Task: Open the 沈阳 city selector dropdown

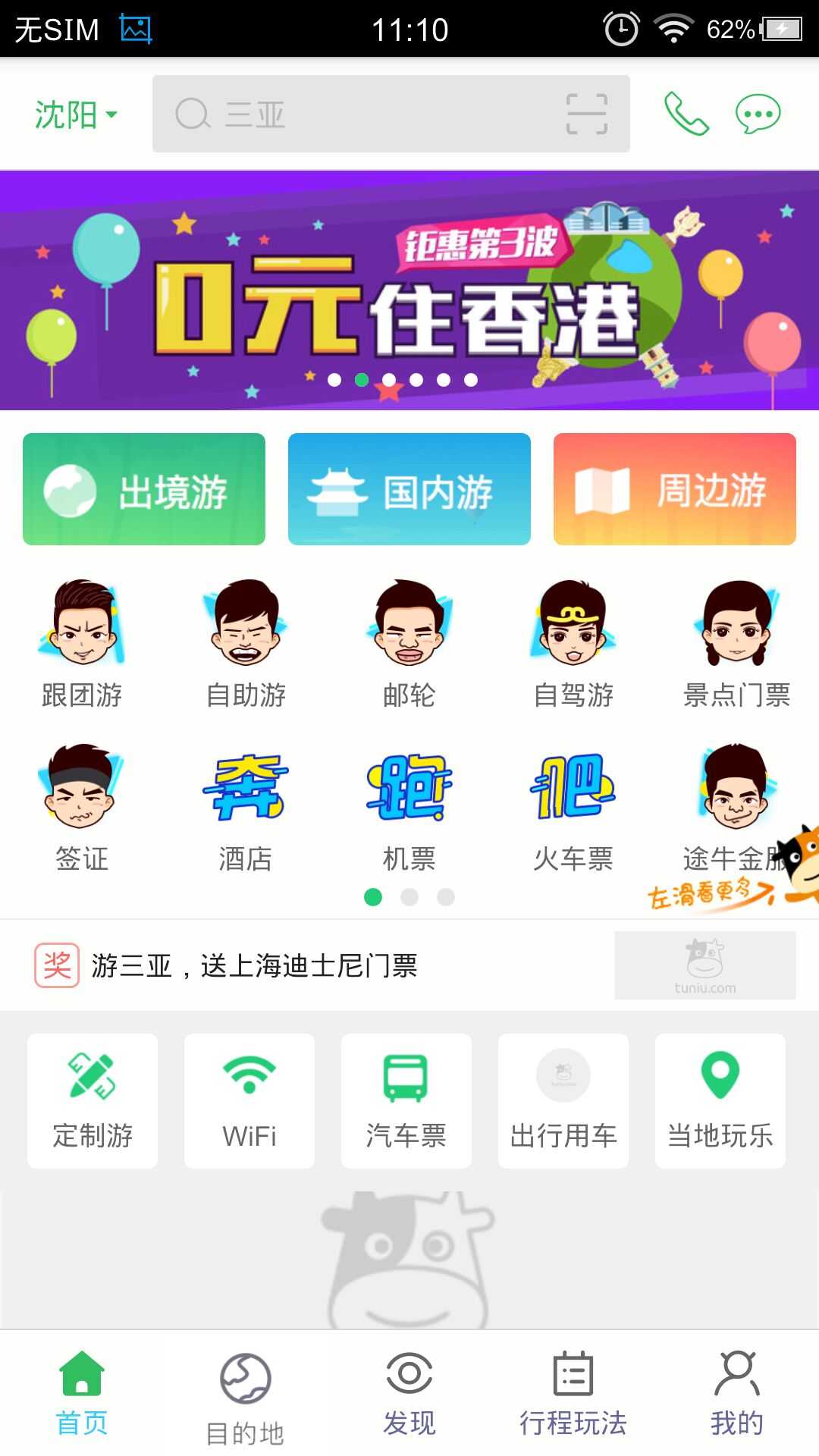Action: tap(73, 114)
